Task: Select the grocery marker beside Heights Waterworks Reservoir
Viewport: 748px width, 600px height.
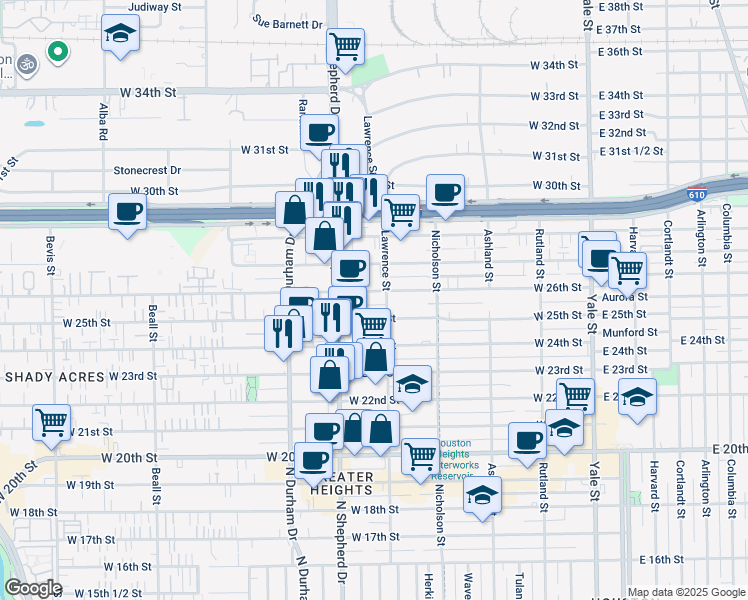Action: point(420,456)
